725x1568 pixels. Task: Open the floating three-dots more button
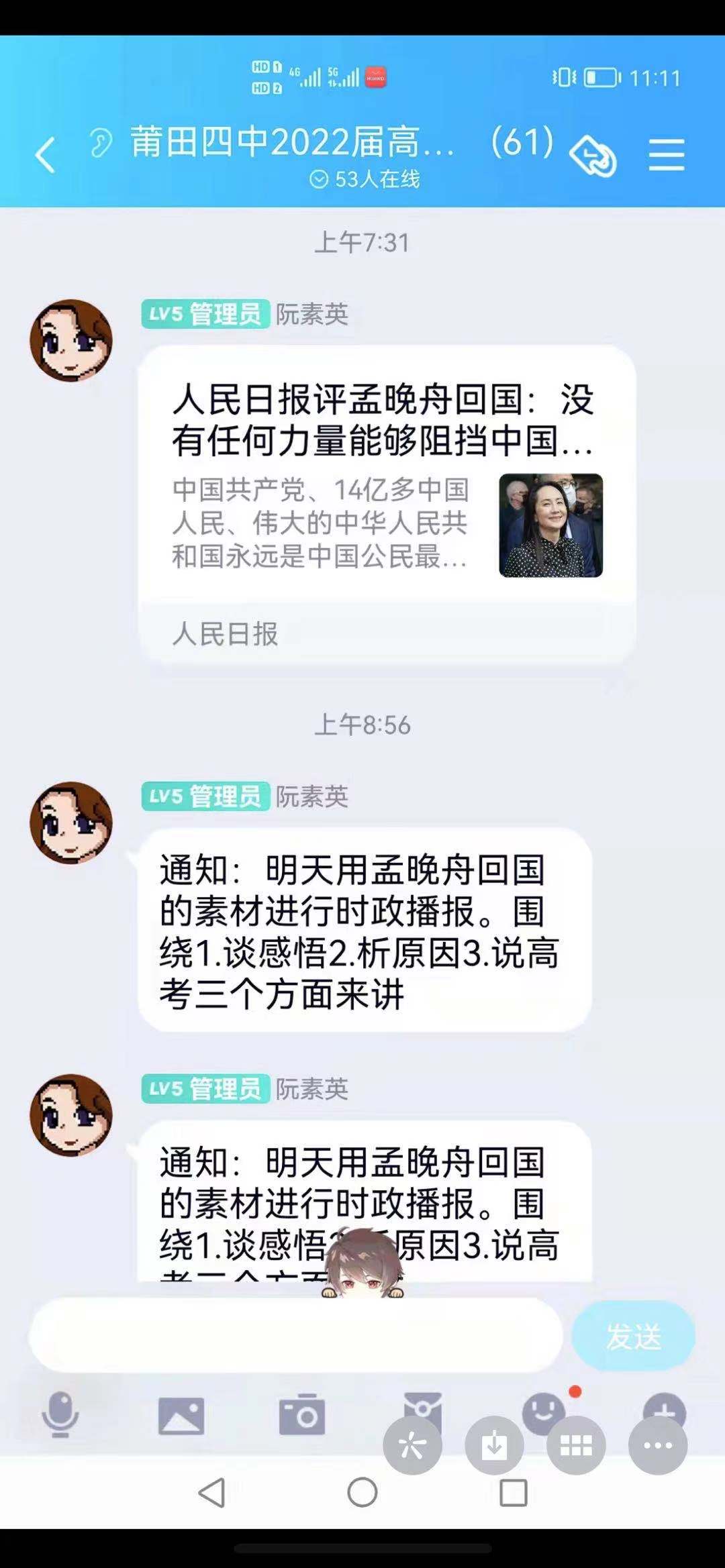click(658, 1445)
